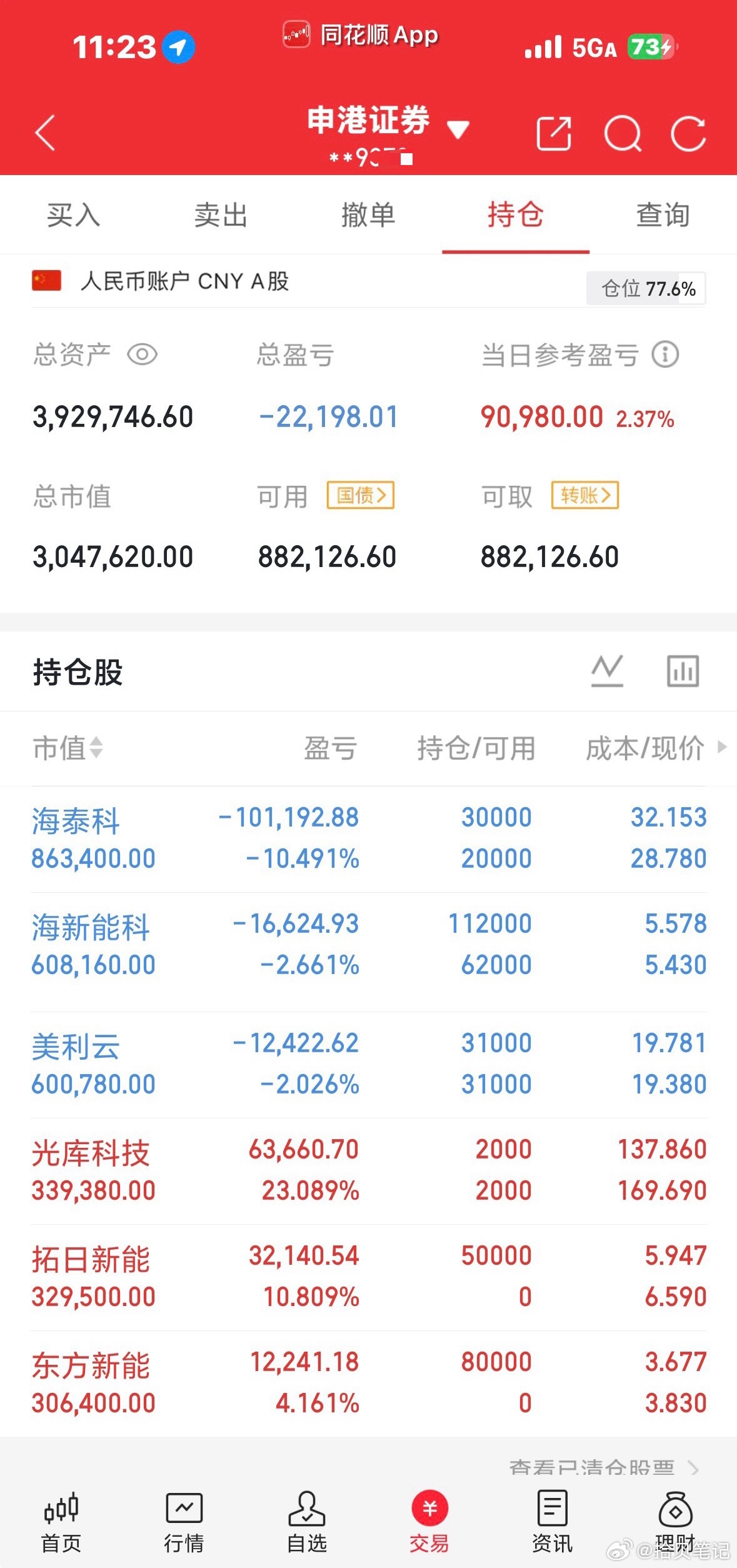
Task: Open the holdings bar chart analysis icon
Action: [683, 671]
